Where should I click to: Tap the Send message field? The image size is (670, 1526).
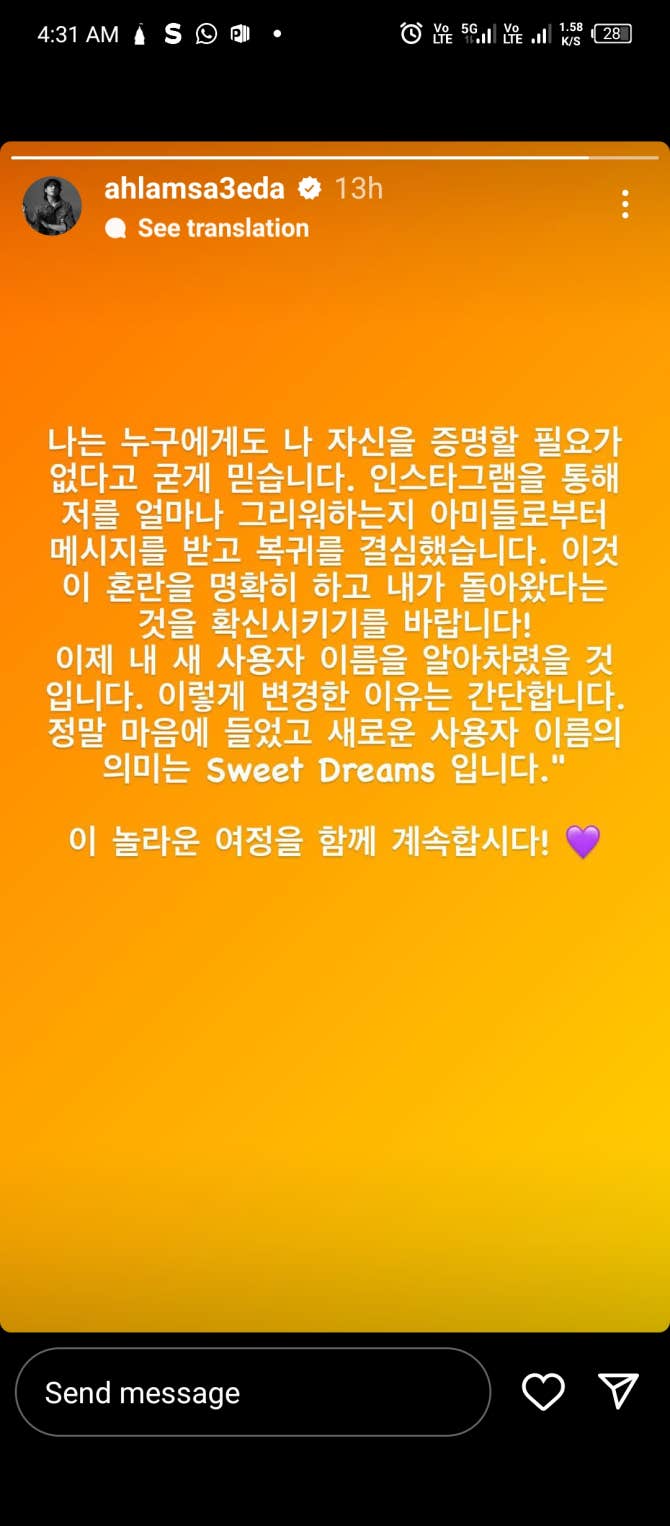(x=252, y=1392)
